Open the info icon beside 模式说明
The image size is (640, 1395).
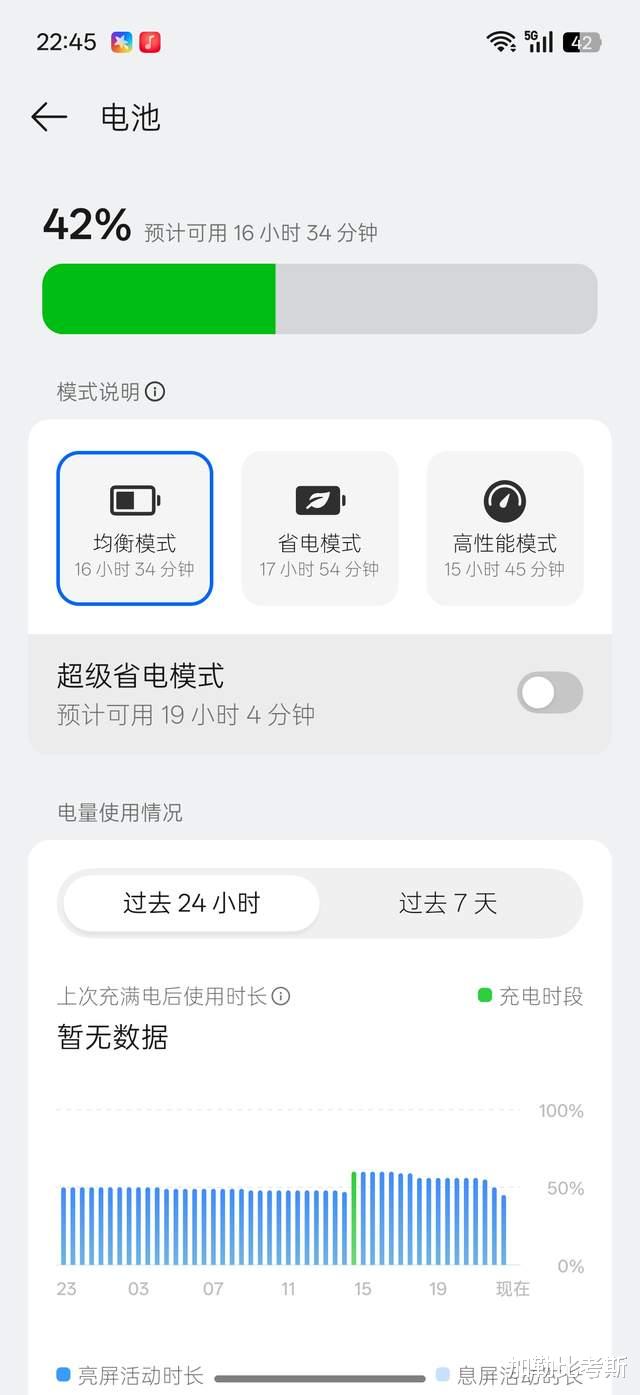click(155, 392)
